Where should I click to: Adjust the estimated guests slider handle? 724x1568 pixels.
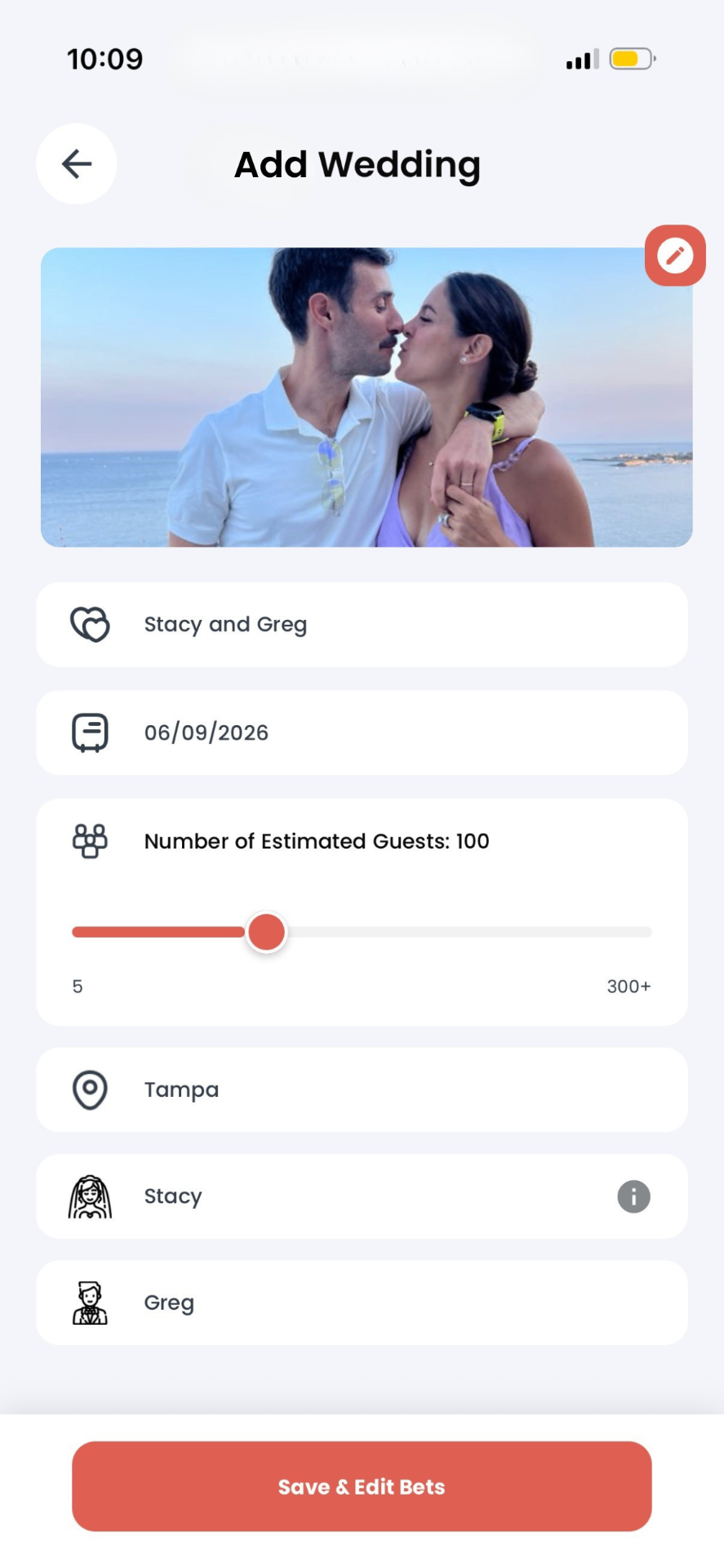coord(265,931)
